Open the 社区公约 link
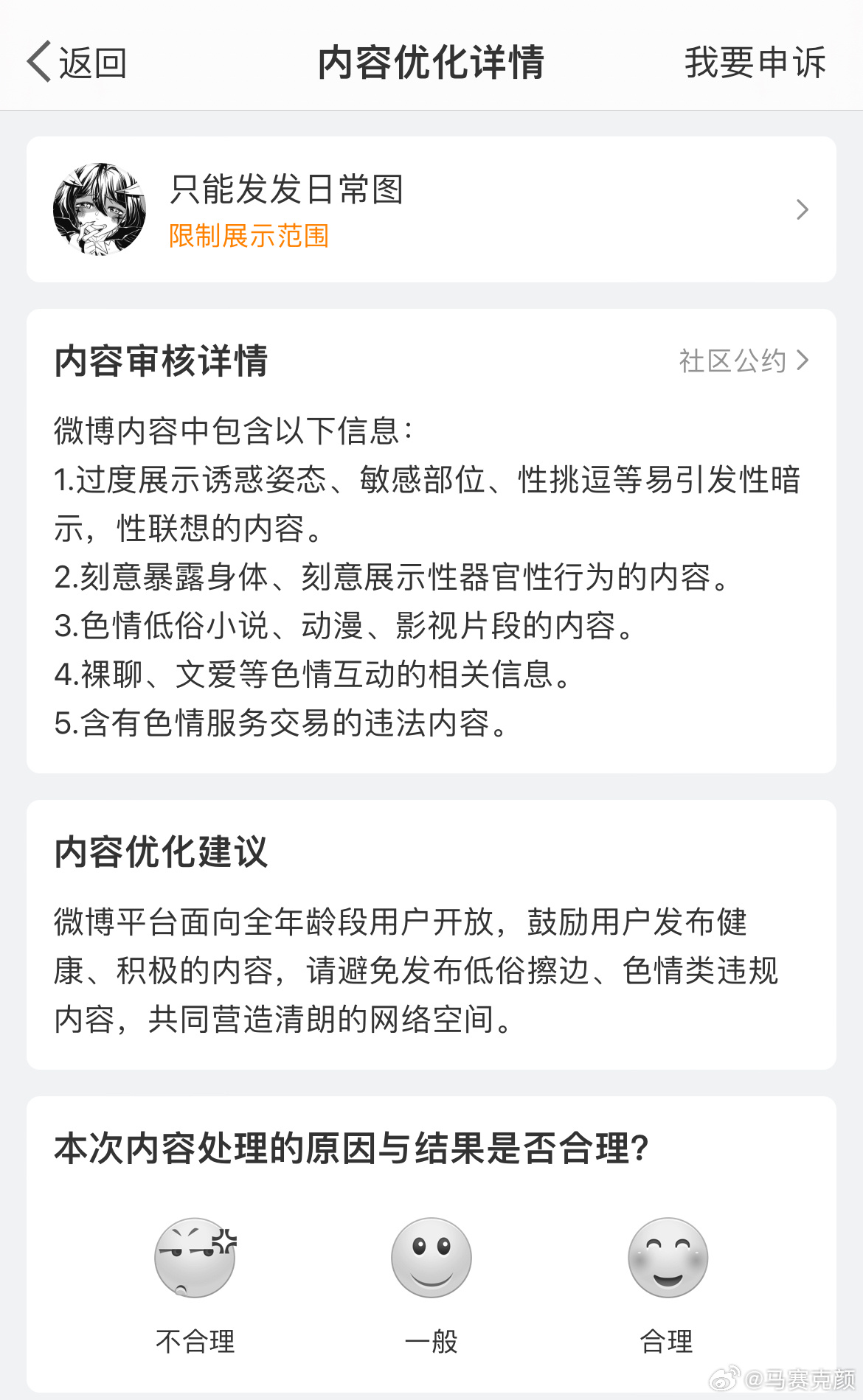863x1400 pixels. pos(744,361)
